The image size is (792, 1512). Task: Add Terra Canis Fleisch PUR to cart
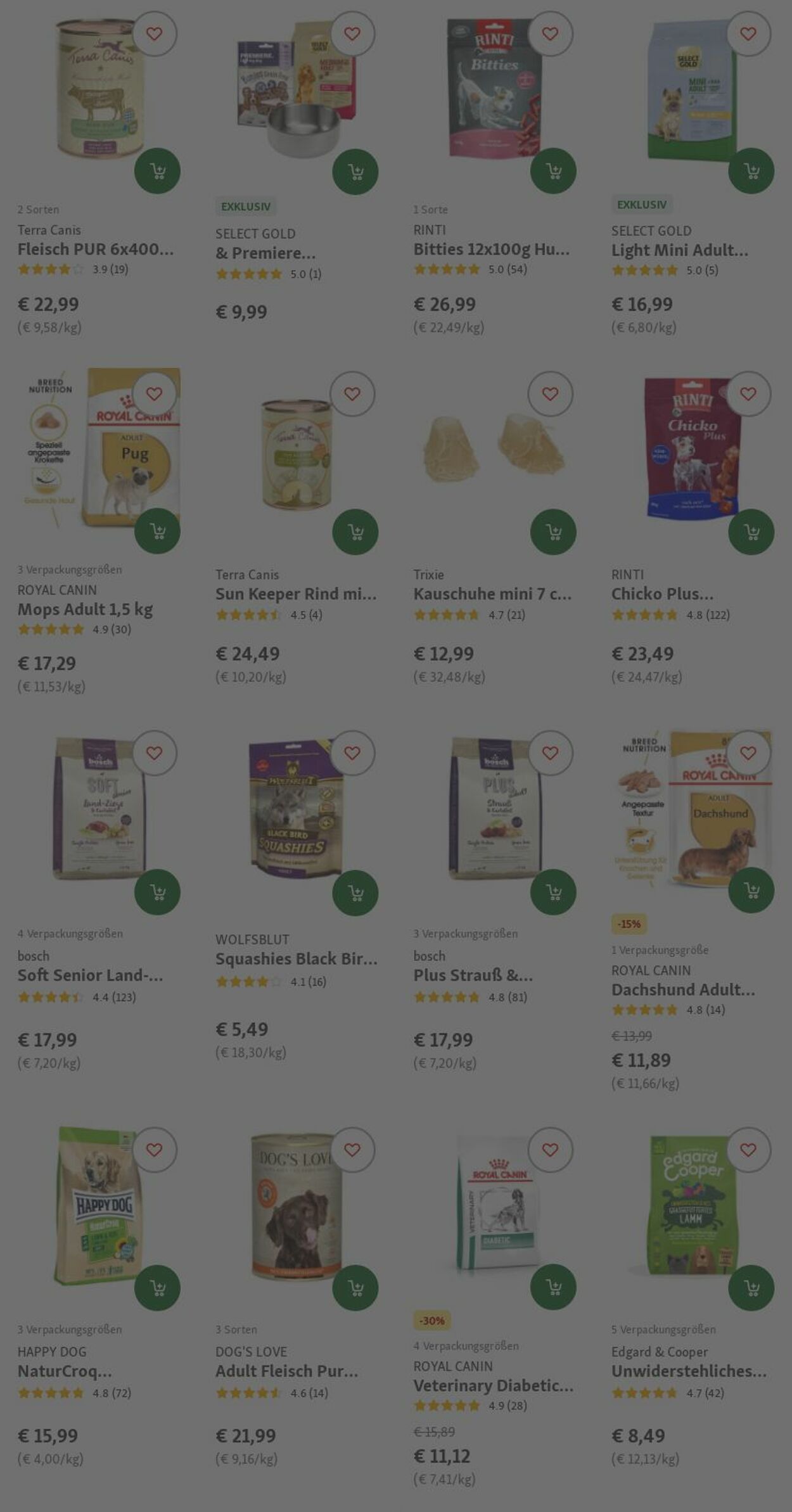click(x=157, y=171)
